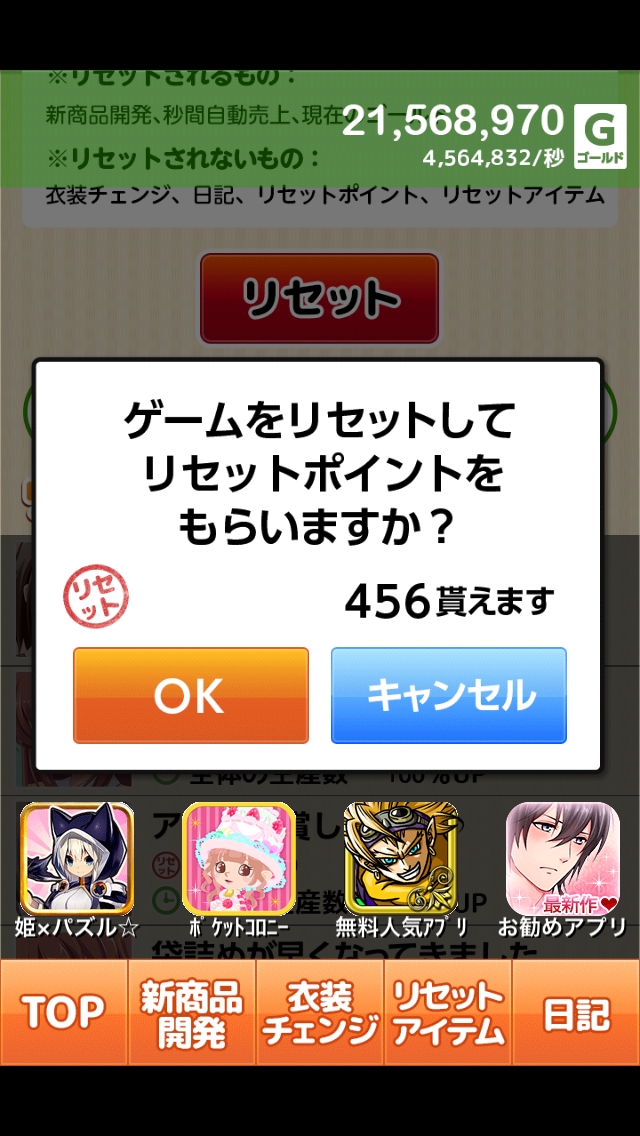This screenshot has height=1136, width=640.
Task: Go to the TOP tab
Action: click(x=63, y=1012)
